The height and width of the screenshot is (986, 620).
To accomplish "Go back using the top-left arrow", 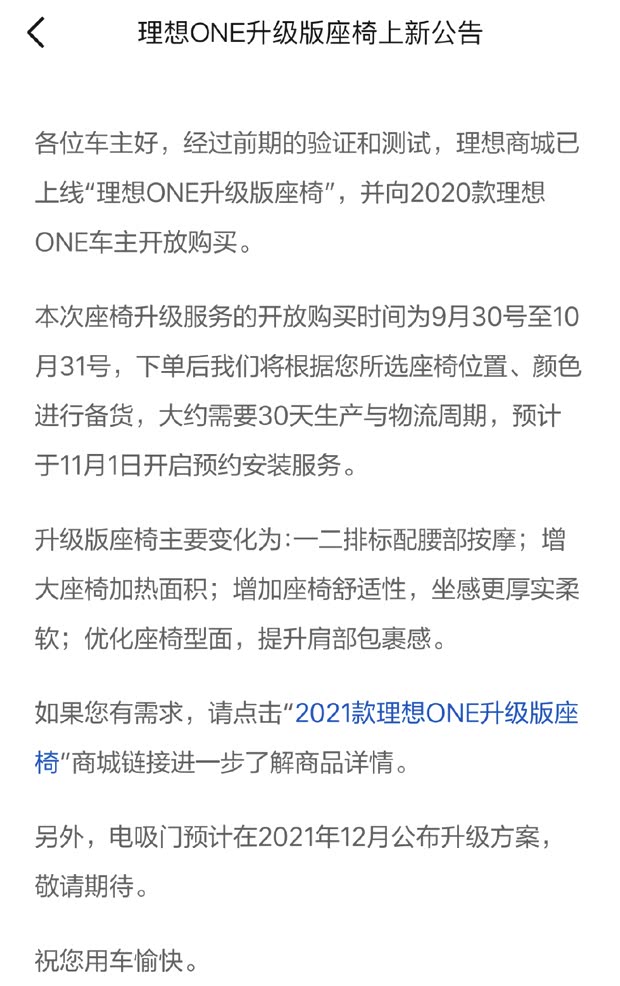I will point(36,33).
